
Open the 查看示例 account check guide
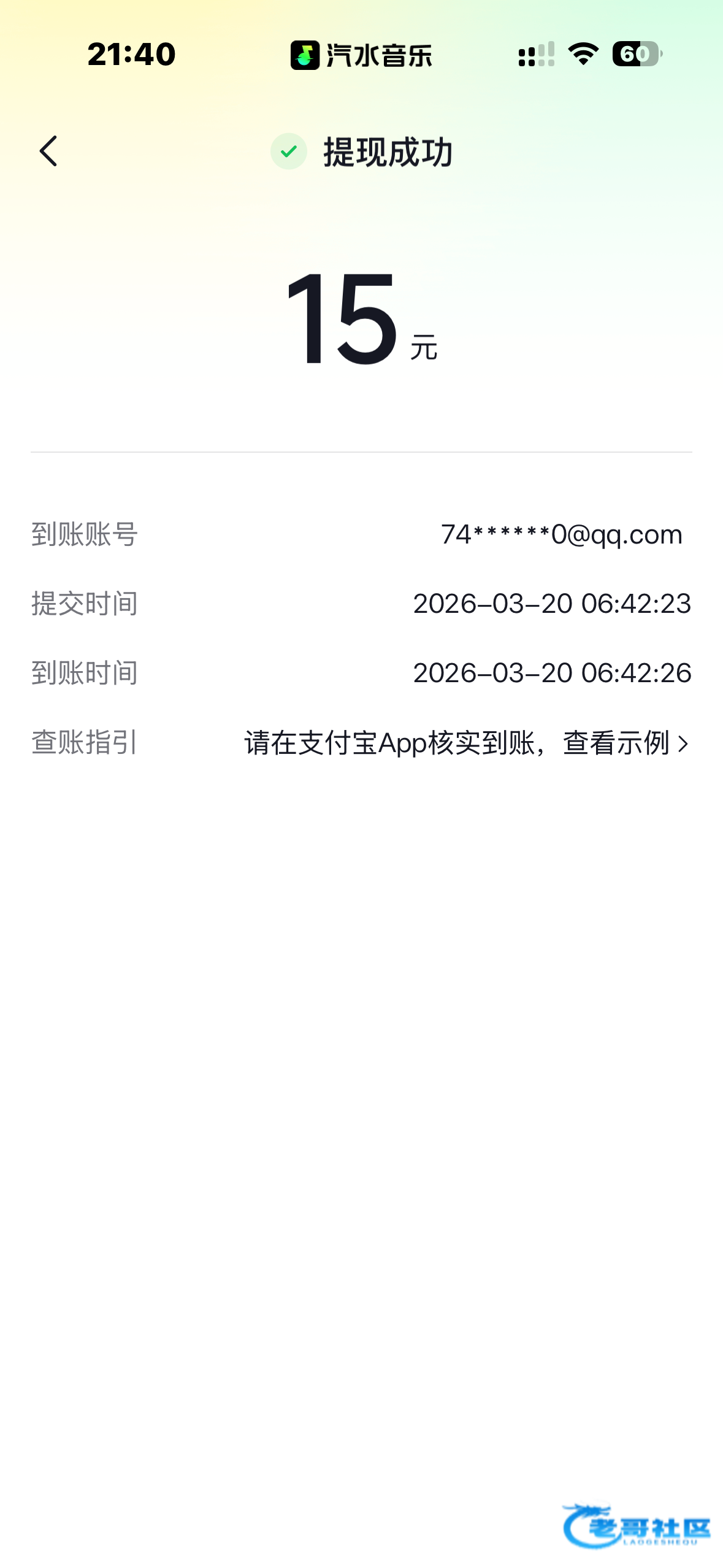[x=625, y=744]
